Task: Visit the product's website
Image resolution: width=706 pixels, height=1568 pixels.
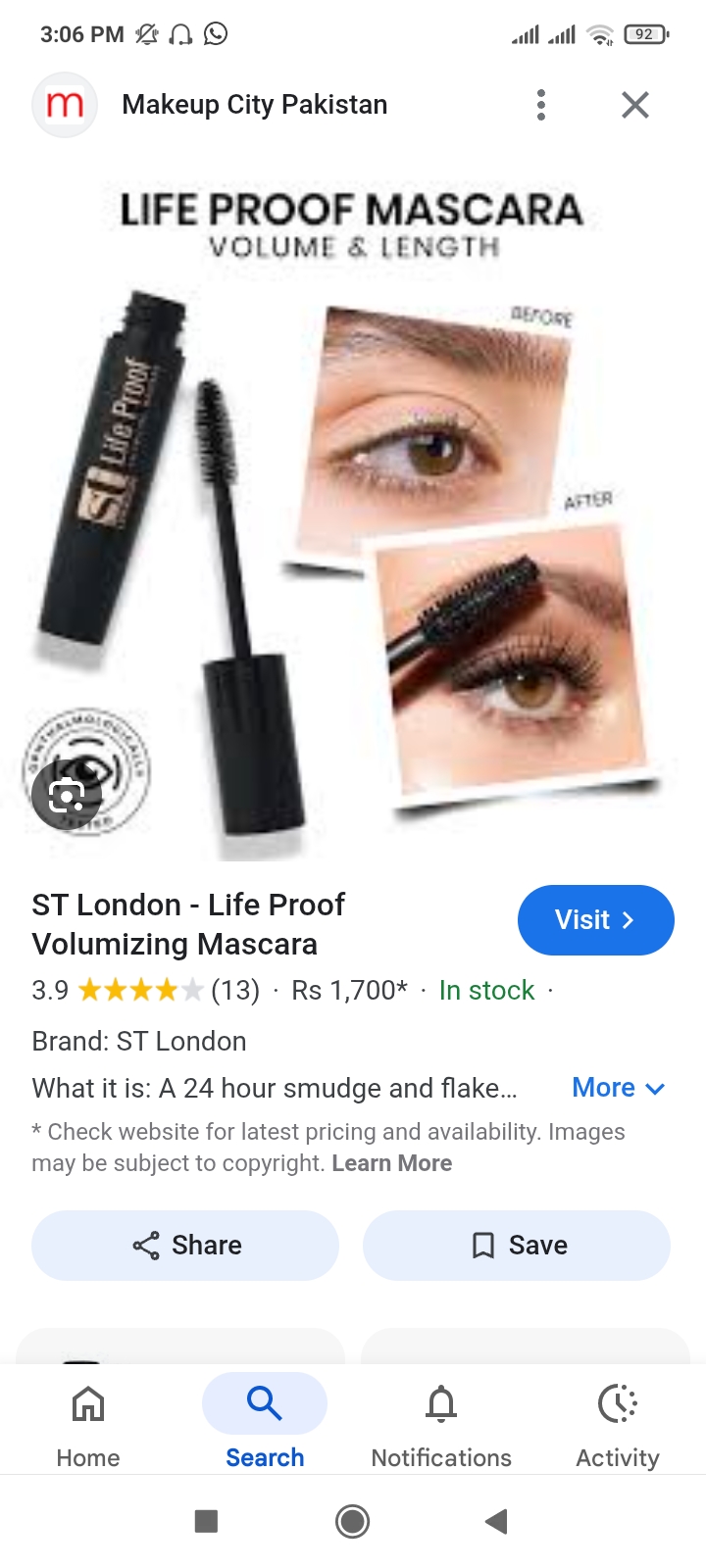Action: tap(595, 920)
